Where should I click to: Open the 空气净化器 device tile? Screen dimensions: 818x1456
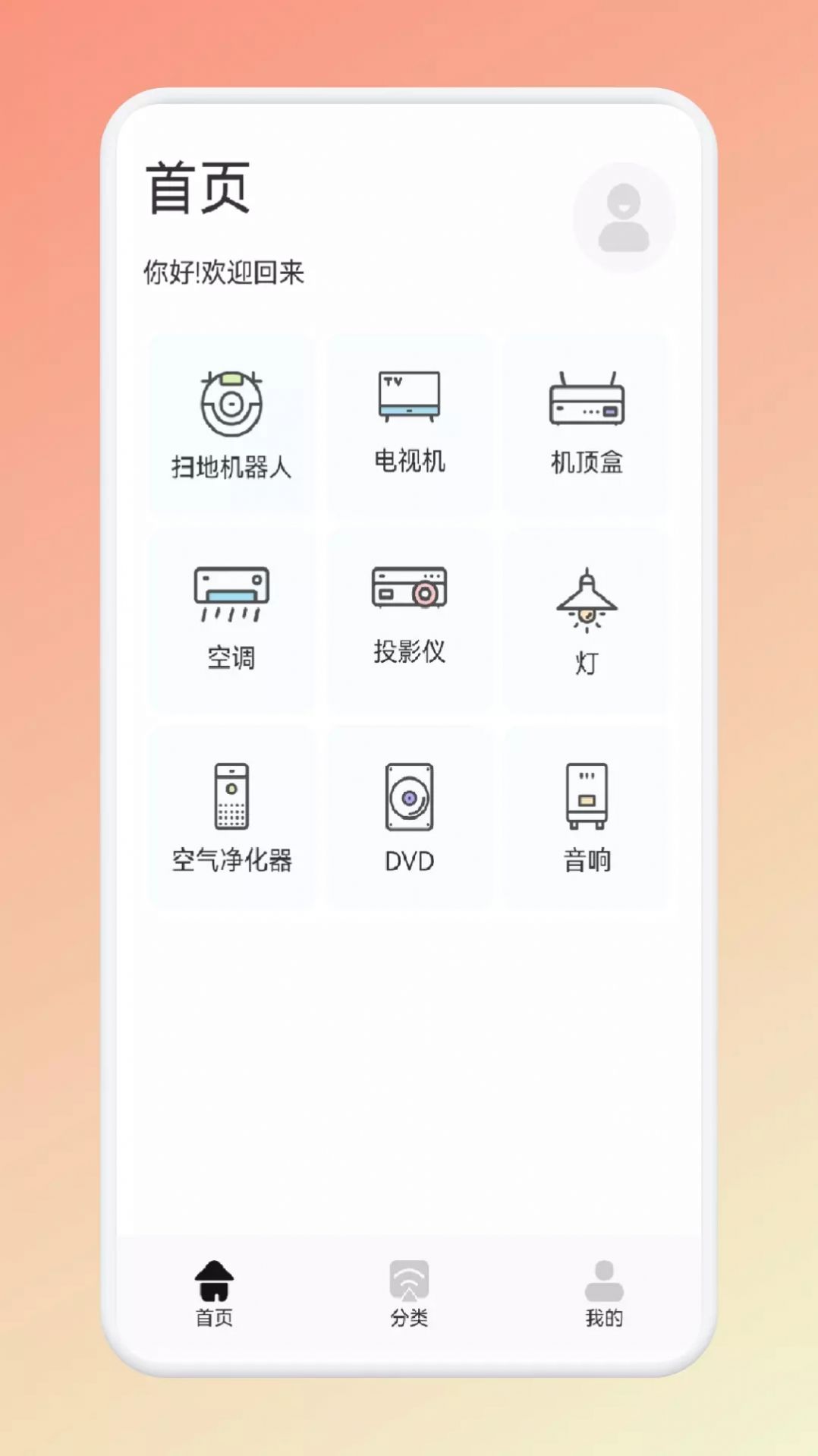(231, 817)
